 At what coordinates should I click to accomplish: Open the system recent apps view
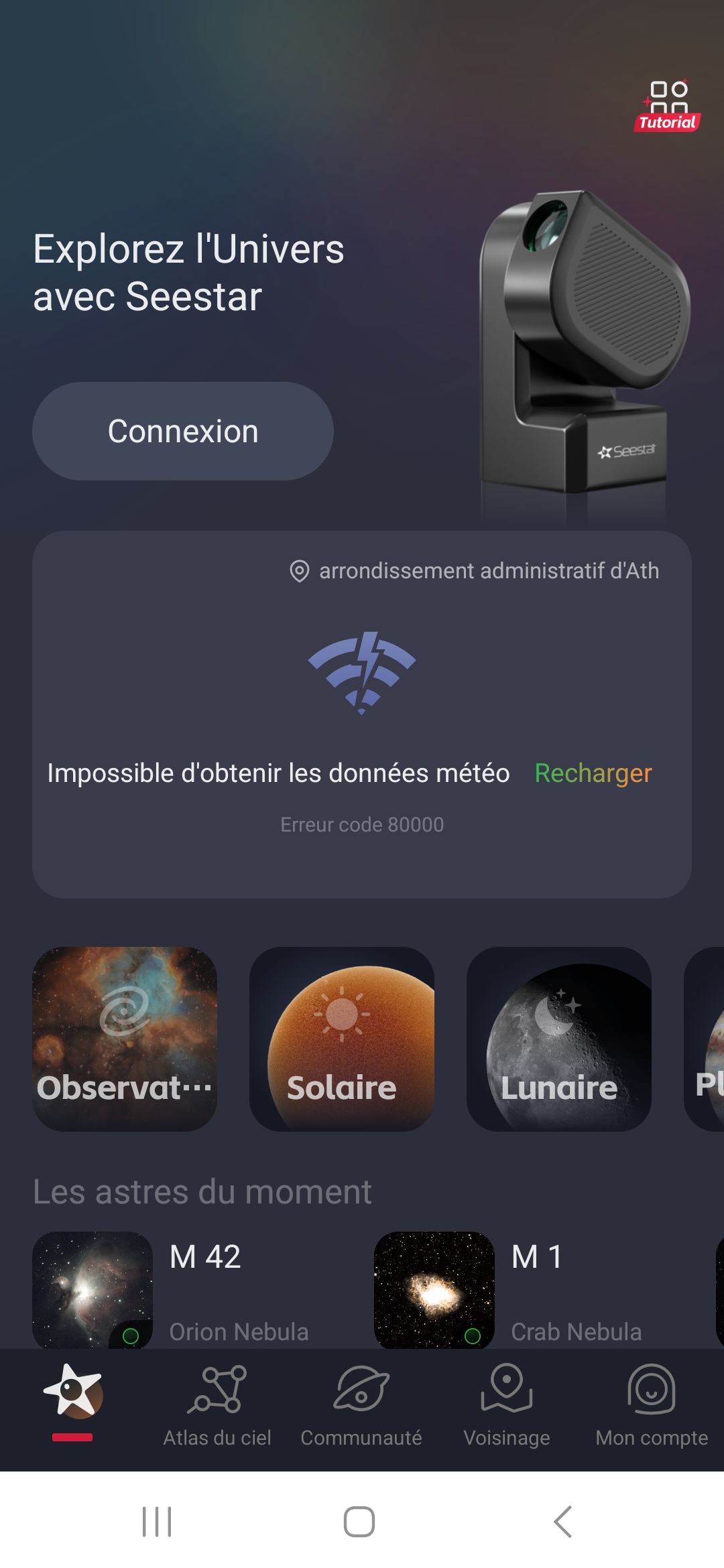[x=157, y=1521]
